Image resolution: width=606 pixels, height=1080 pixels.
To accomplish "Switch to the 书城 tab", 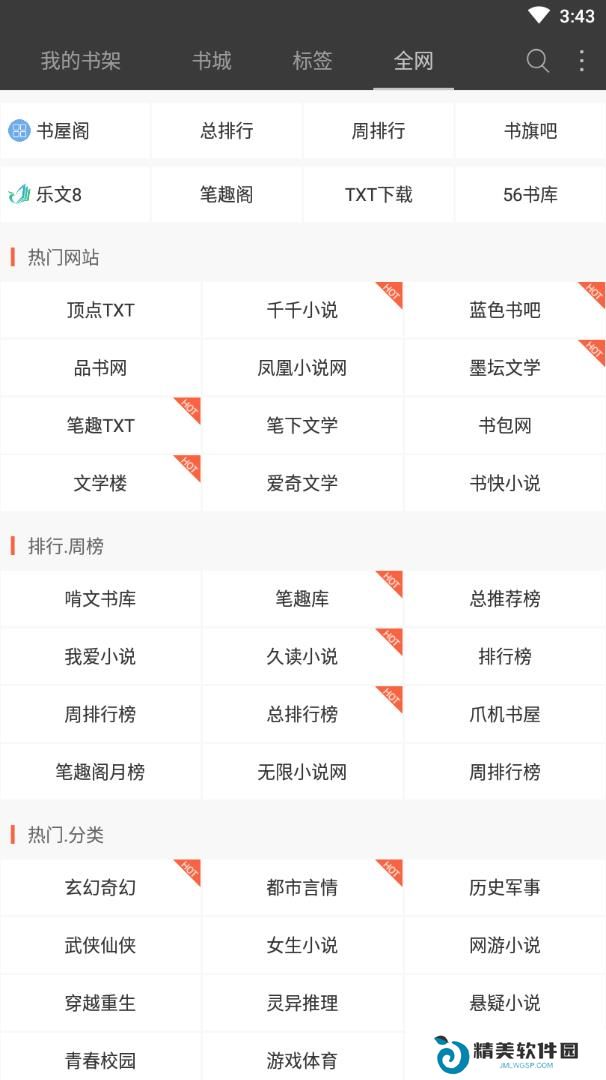I will [x=212, y=61].
